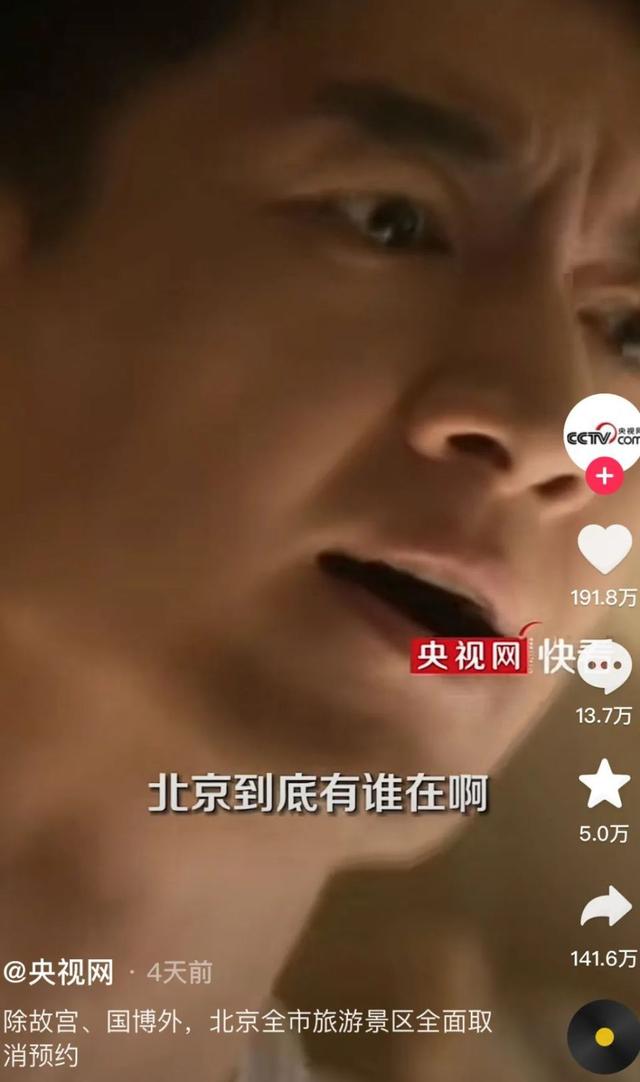Open the spinning music disc
Image resolution: width=640 pixels, height=1082 pixels.
click(x=604, y=1036)
